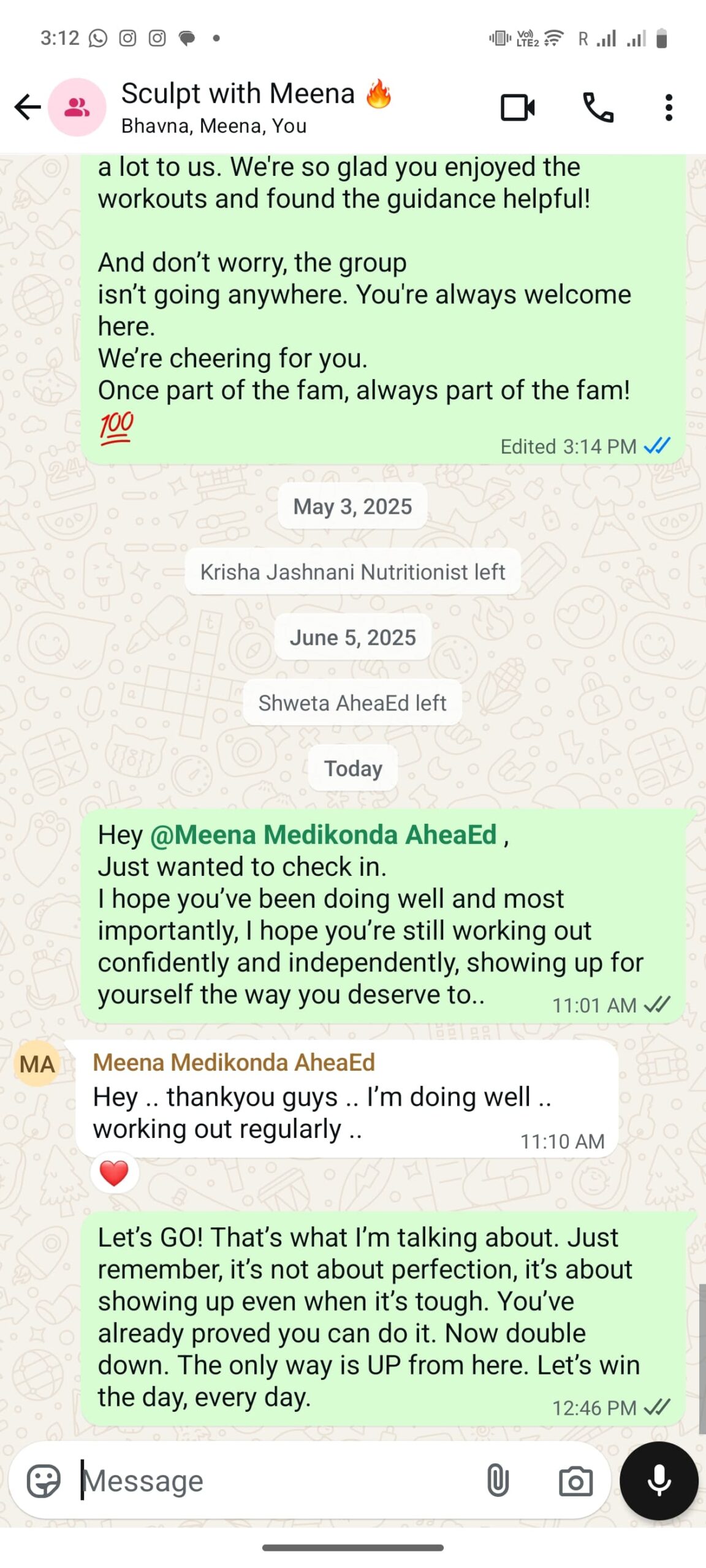Go back to the chat list
Screen dimensions: 706x1568
[28, 107]
